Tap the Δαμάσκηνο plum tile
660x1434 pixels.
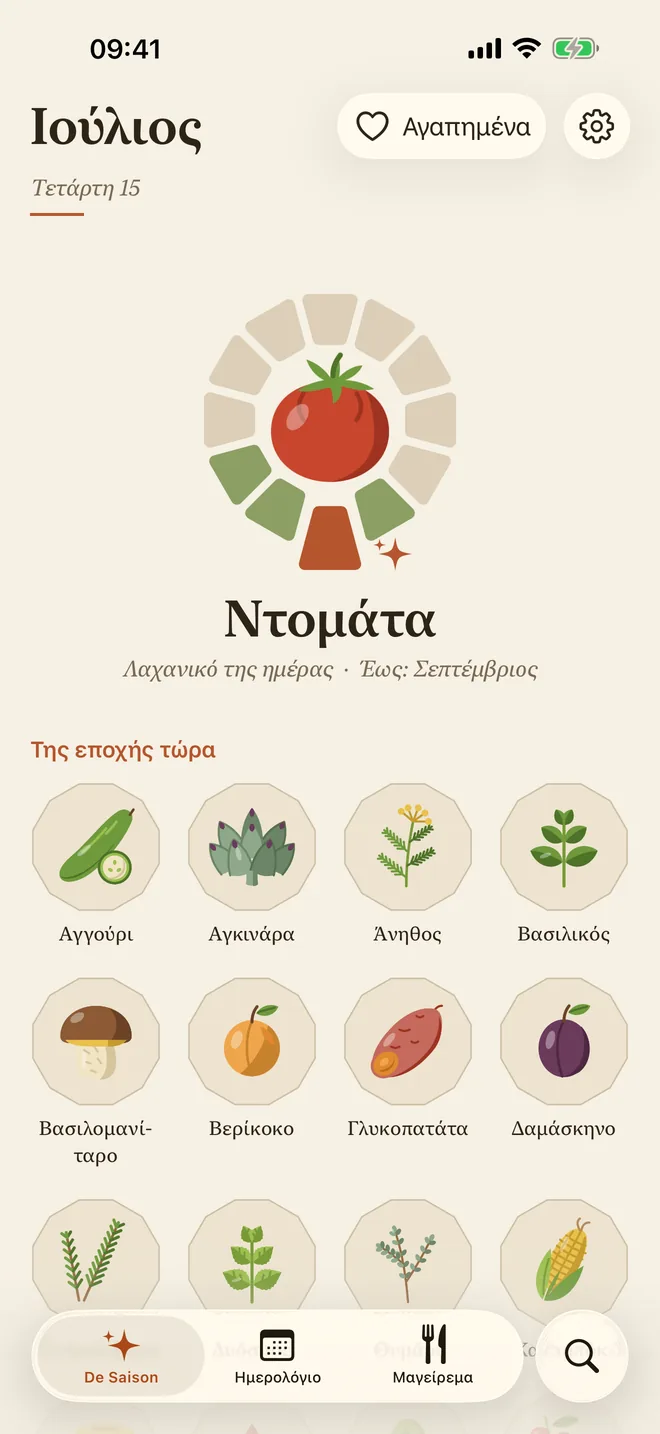tap(564, 1060)
